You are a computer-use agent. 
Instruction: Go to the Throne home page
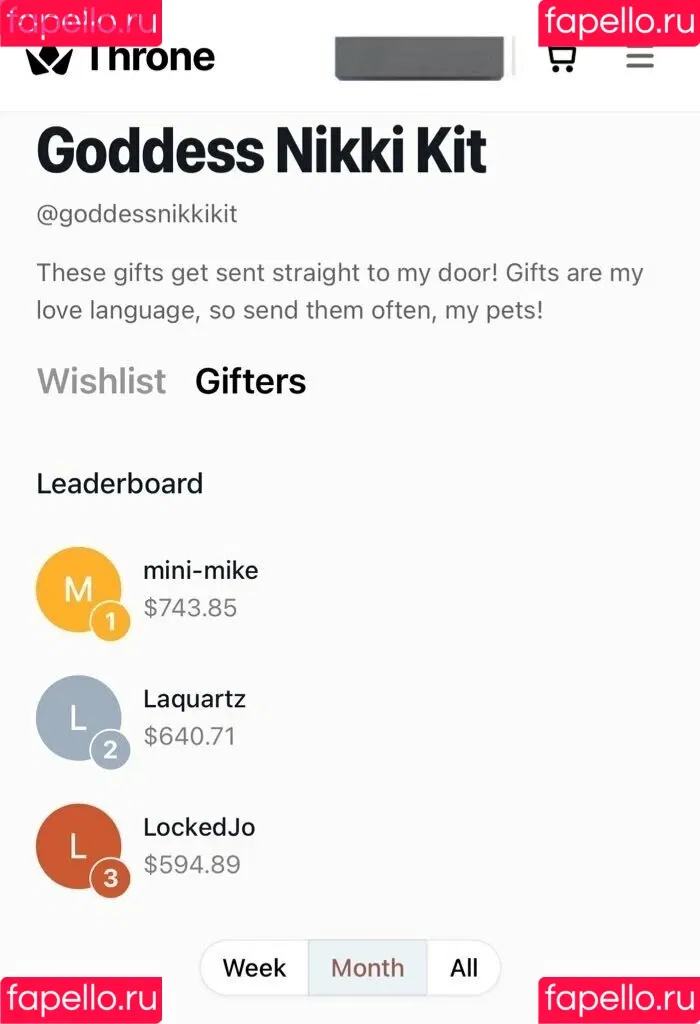coord(120,58)
